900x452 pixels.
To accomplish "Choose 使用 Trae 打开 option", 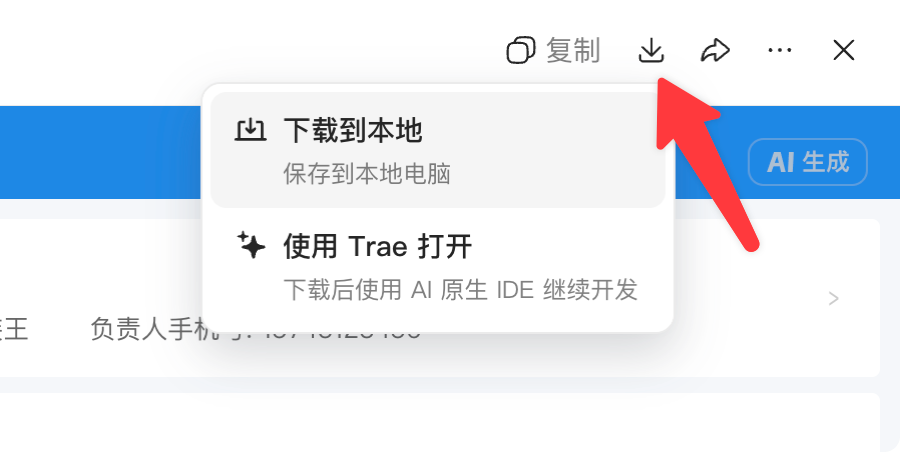I will 438,266.
